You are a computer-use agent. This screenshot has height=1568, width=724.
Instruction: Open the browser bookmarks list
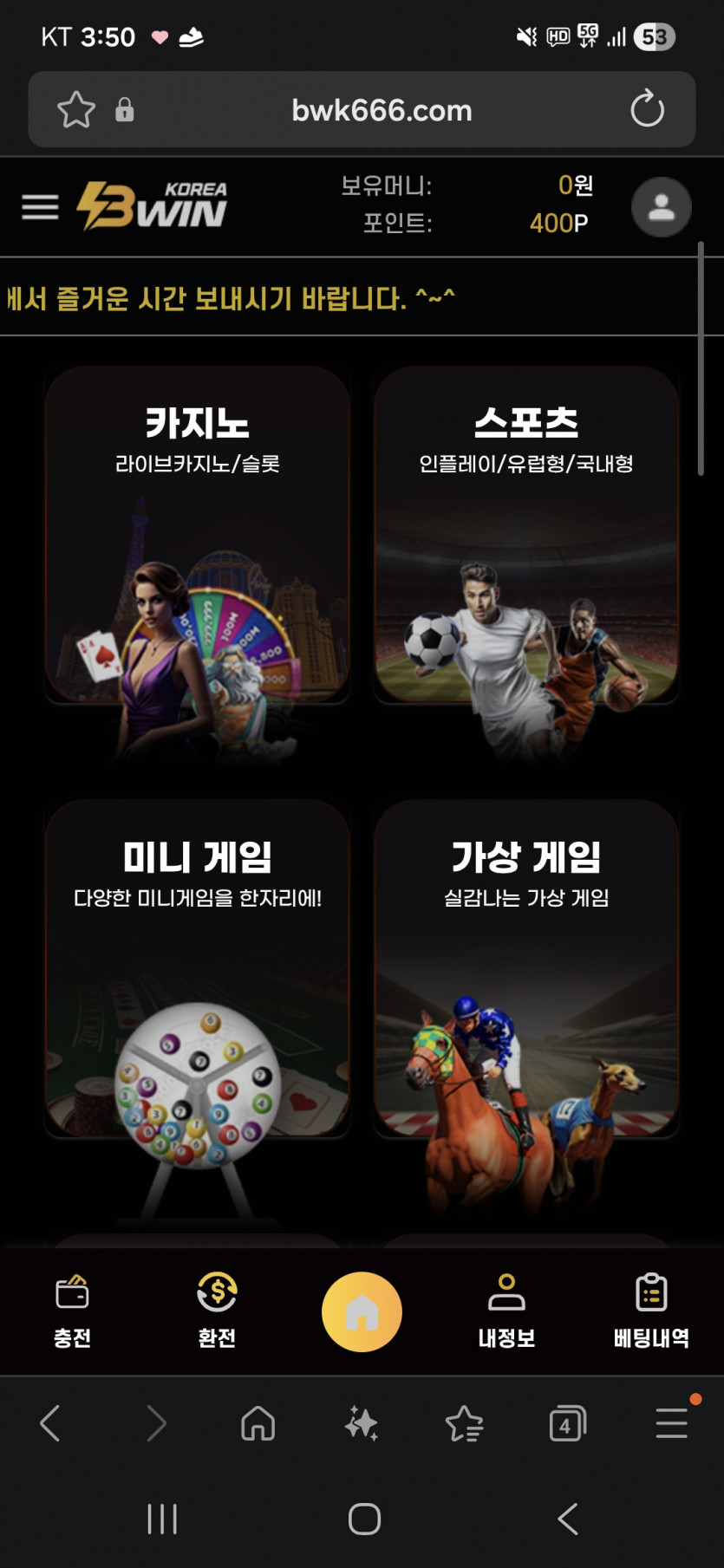click(x=464, y=1423)
